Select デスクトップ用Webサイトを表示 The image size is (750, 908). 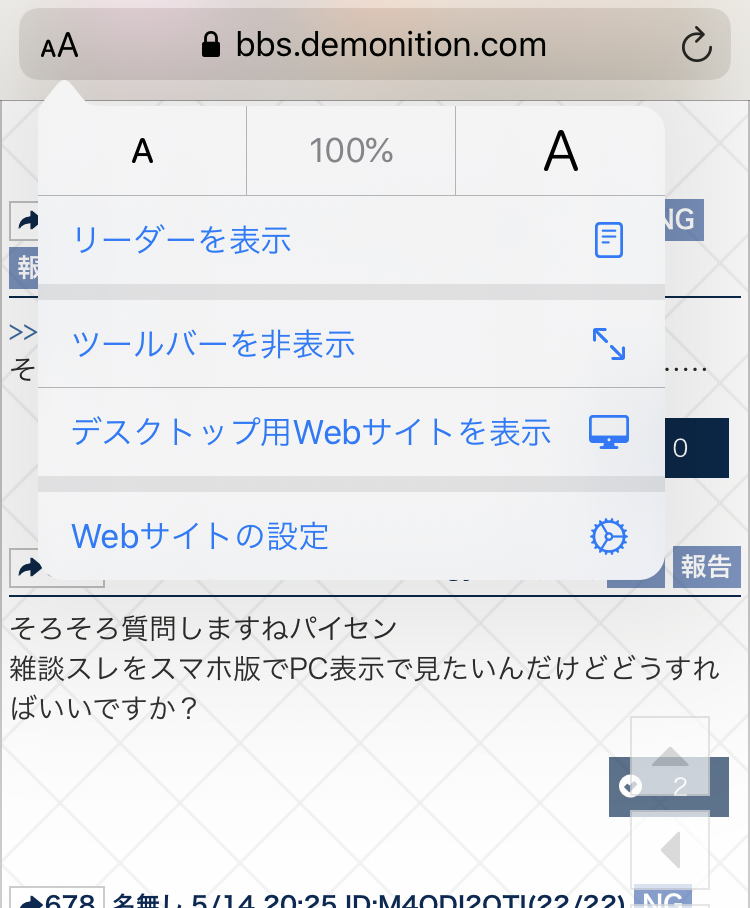pos(351,432)
